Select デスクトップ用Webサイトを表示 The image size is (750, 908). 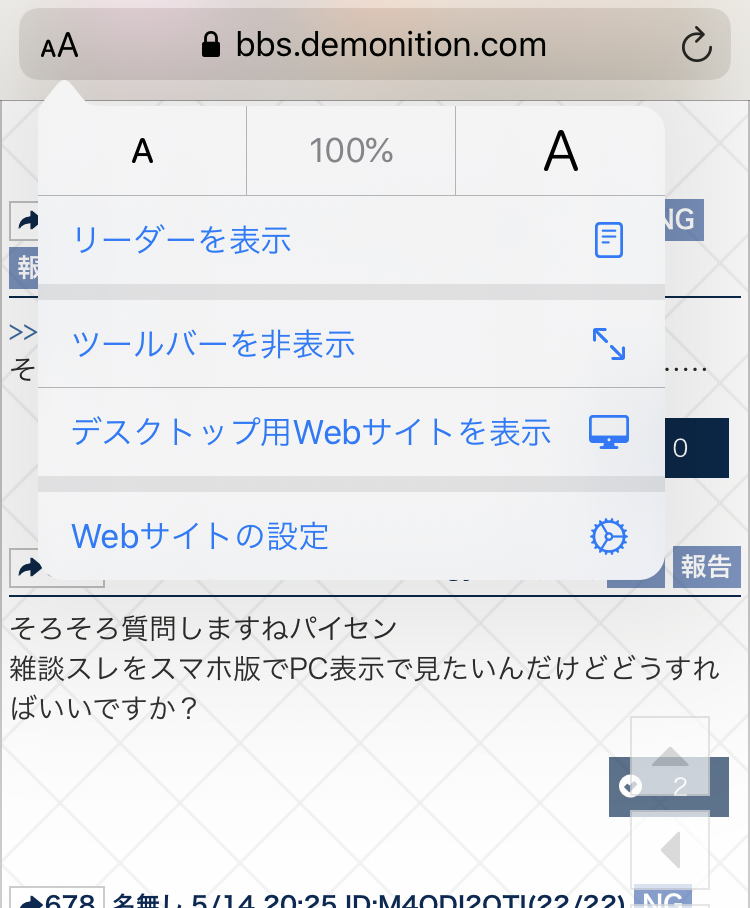pos(351,432)
